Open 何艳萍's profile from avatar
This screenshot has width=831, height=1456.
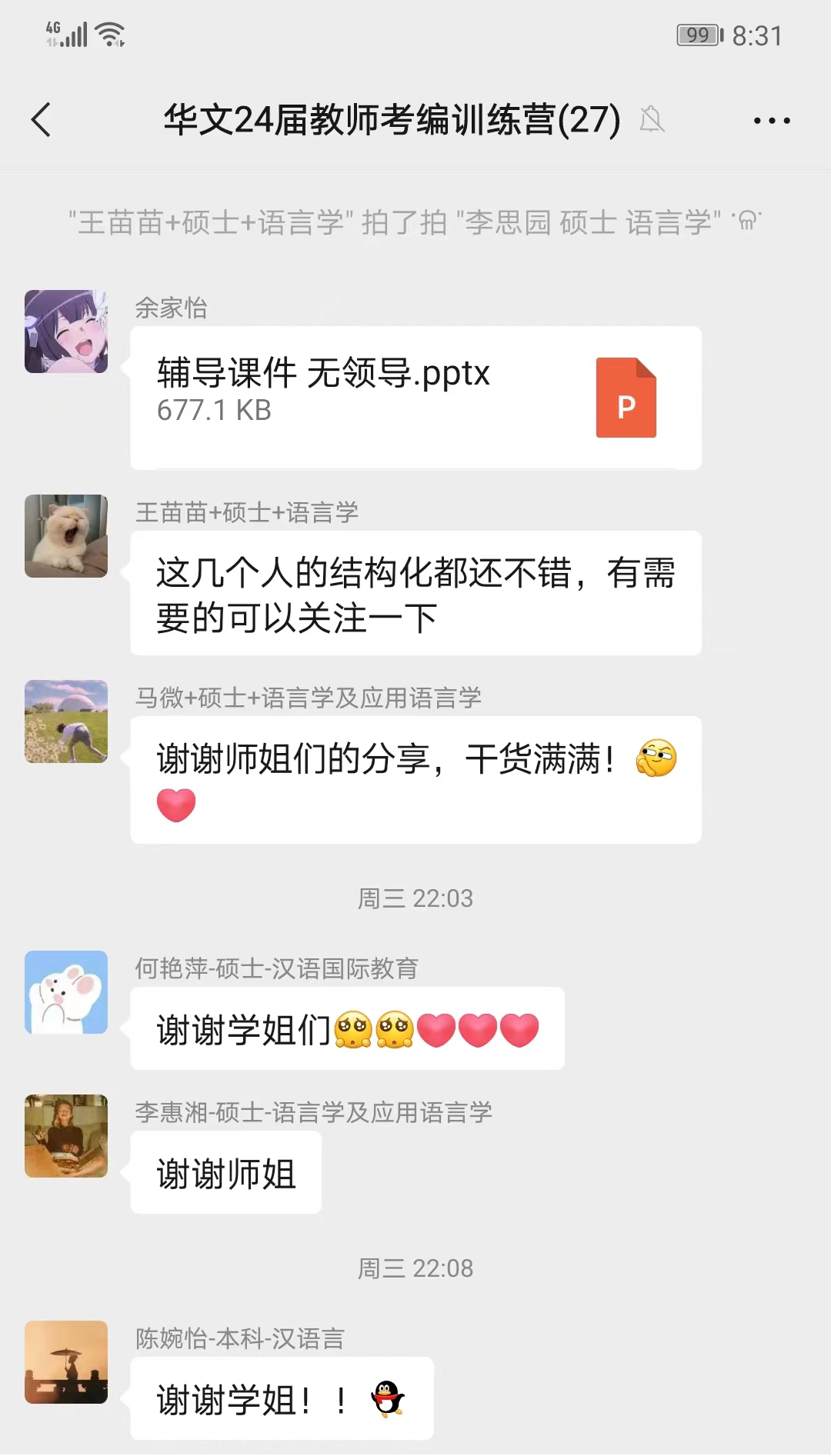pyautogui.click(x=66, y=992)
